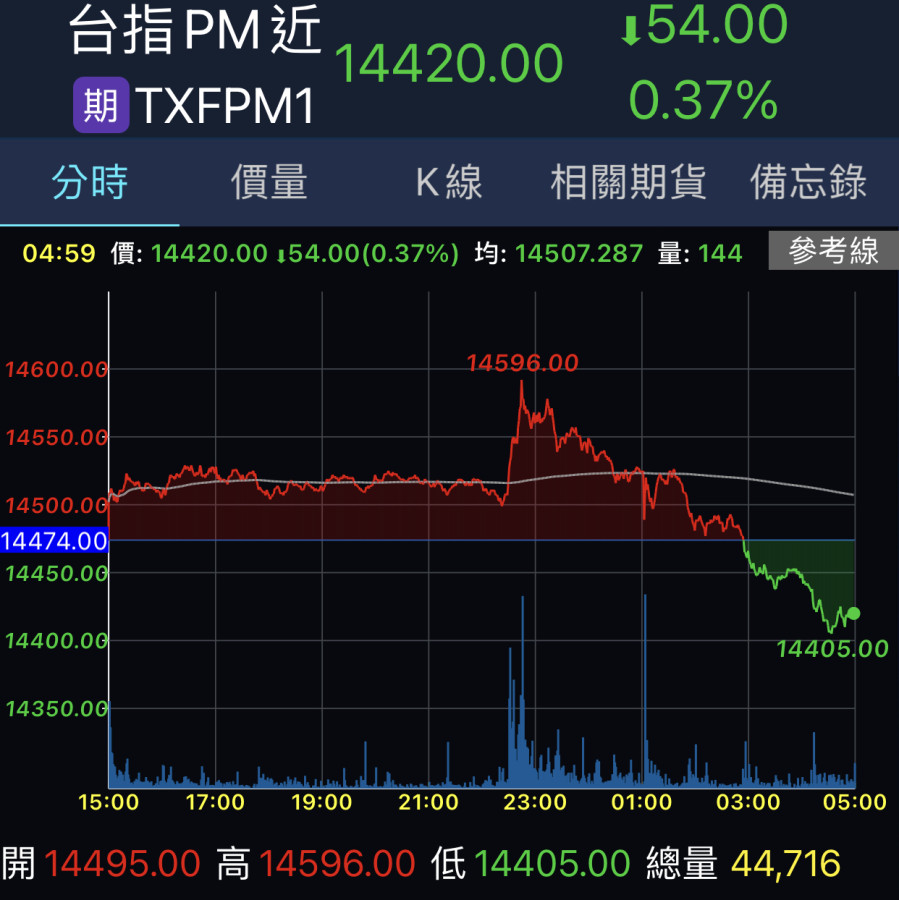Switch to the 分時 tab
The width and height of the screenshot is (899, 900).
click(x=90, y=183)
